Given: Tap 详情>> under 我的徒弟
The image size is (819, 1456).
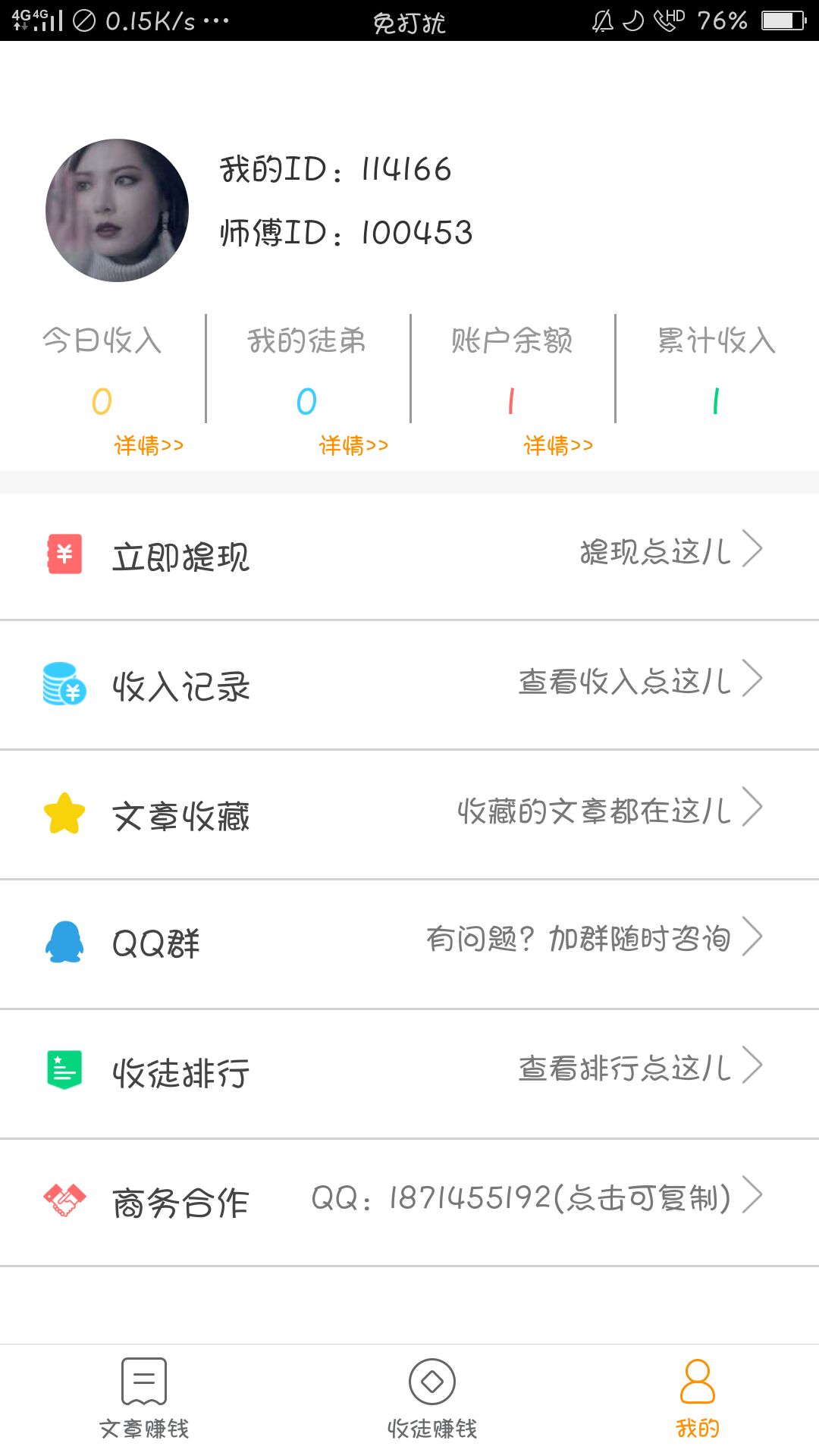Looking at the screenshot, I should pos(354,446).
